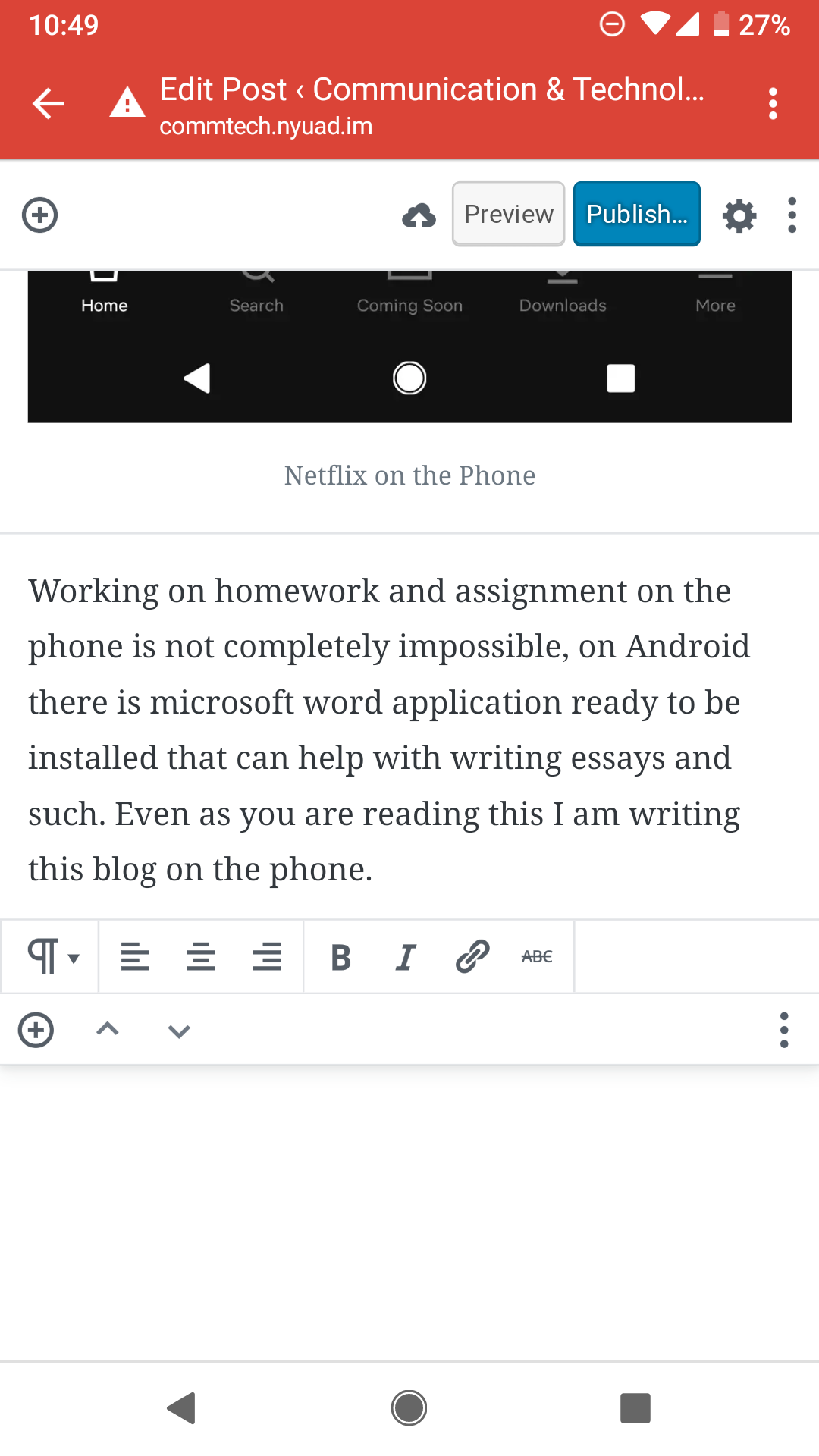Image resolution: width=819 pixels, height=1456 pixels.
Task: Apply strikethrough formatting
Action: tap(537, 957)
